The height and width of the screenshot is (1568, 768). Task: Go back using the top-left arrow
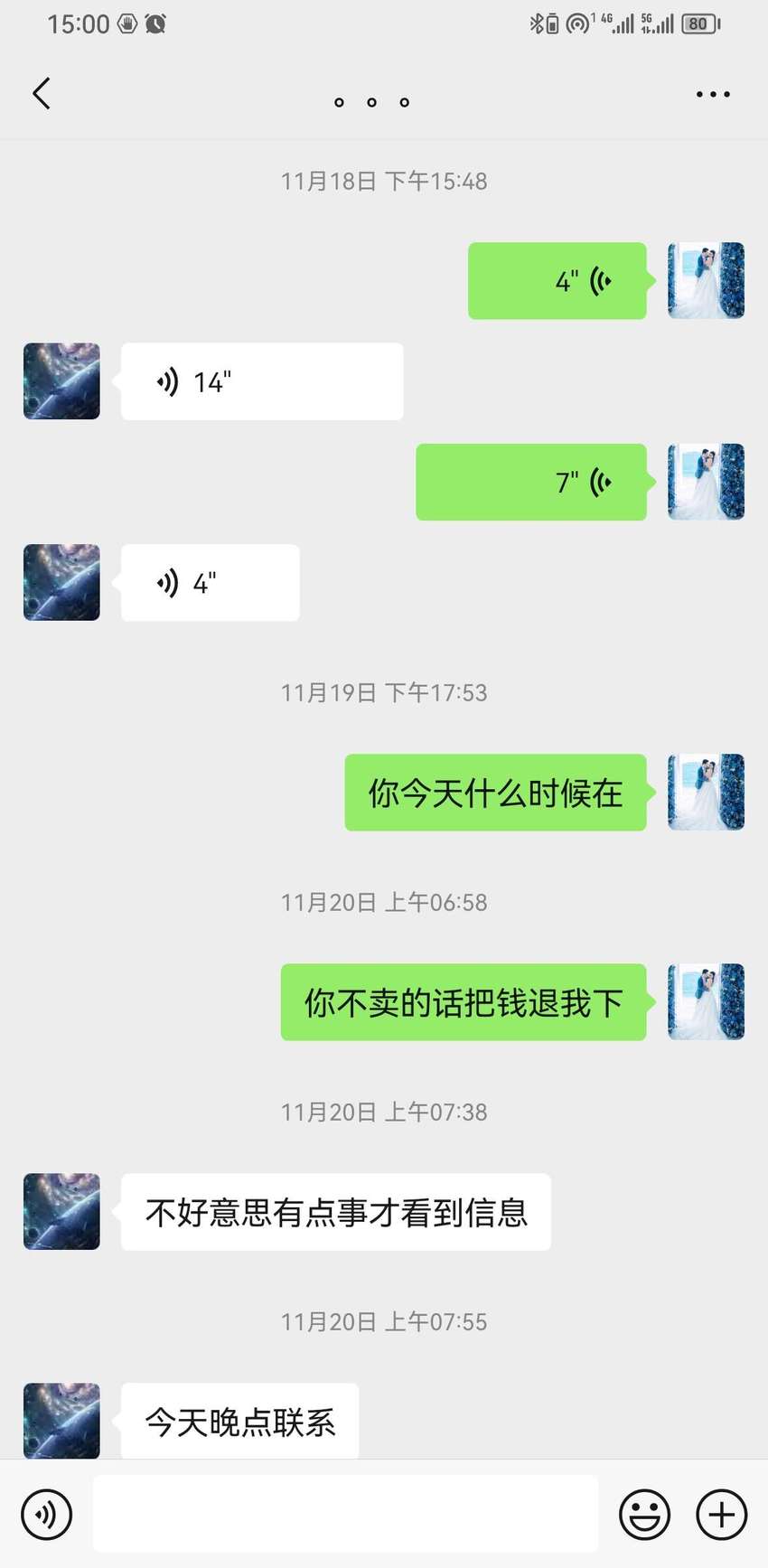[42, 93]
